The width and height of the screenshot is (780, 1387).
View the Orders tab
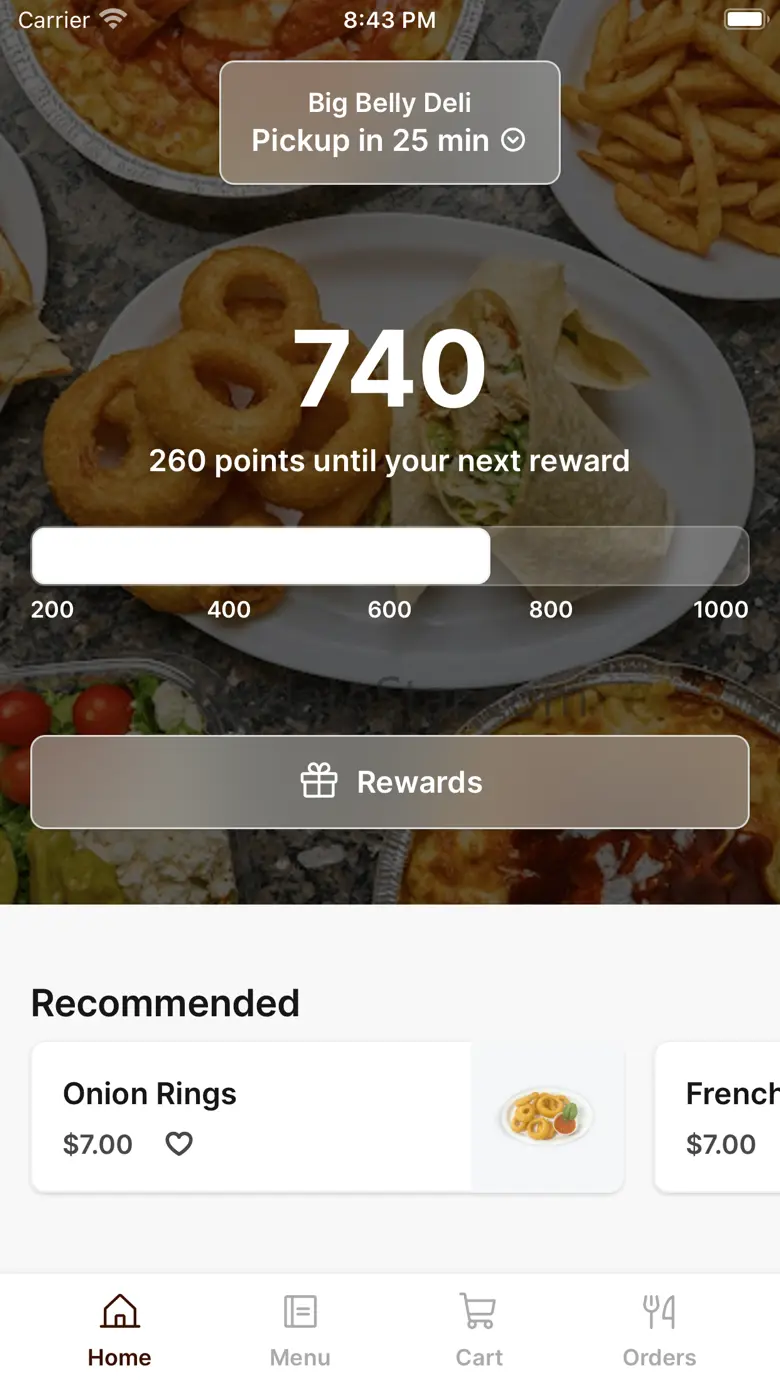[659, 1331]
